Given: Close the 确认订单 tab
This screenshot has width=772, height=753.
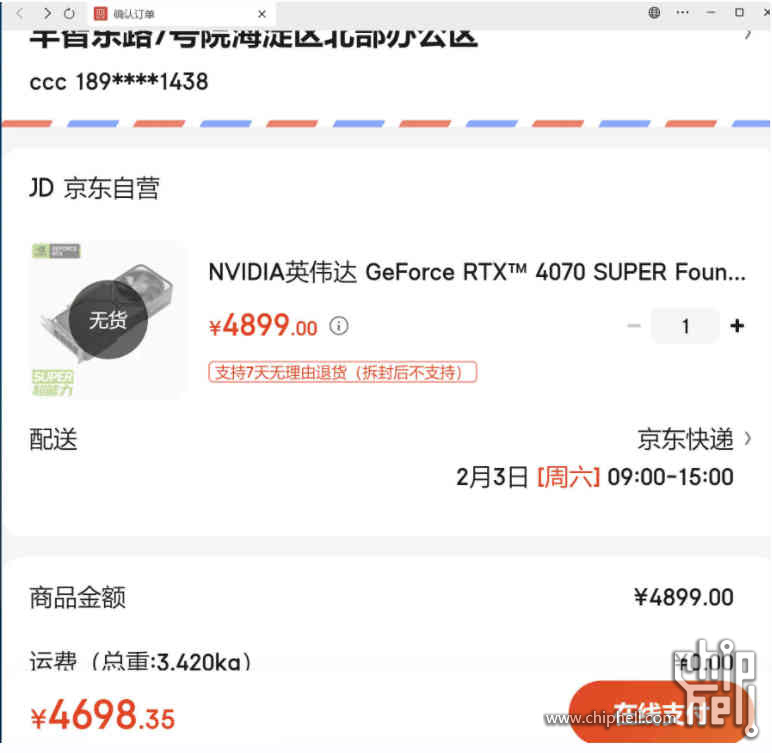Looking at the screenshot, I should (x=262, y=14).
